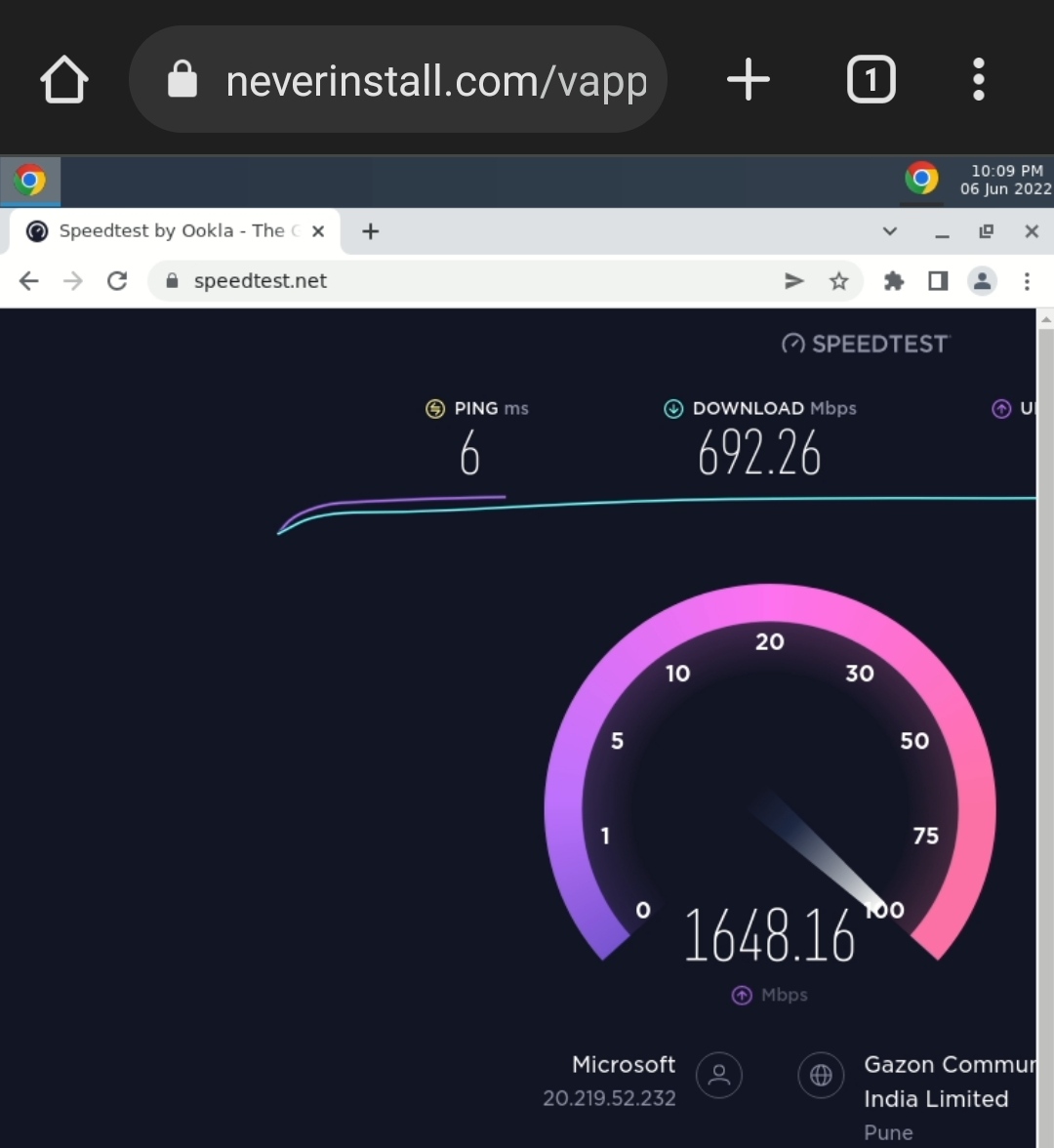Restore the remote Chrome window size

point(987,231)
